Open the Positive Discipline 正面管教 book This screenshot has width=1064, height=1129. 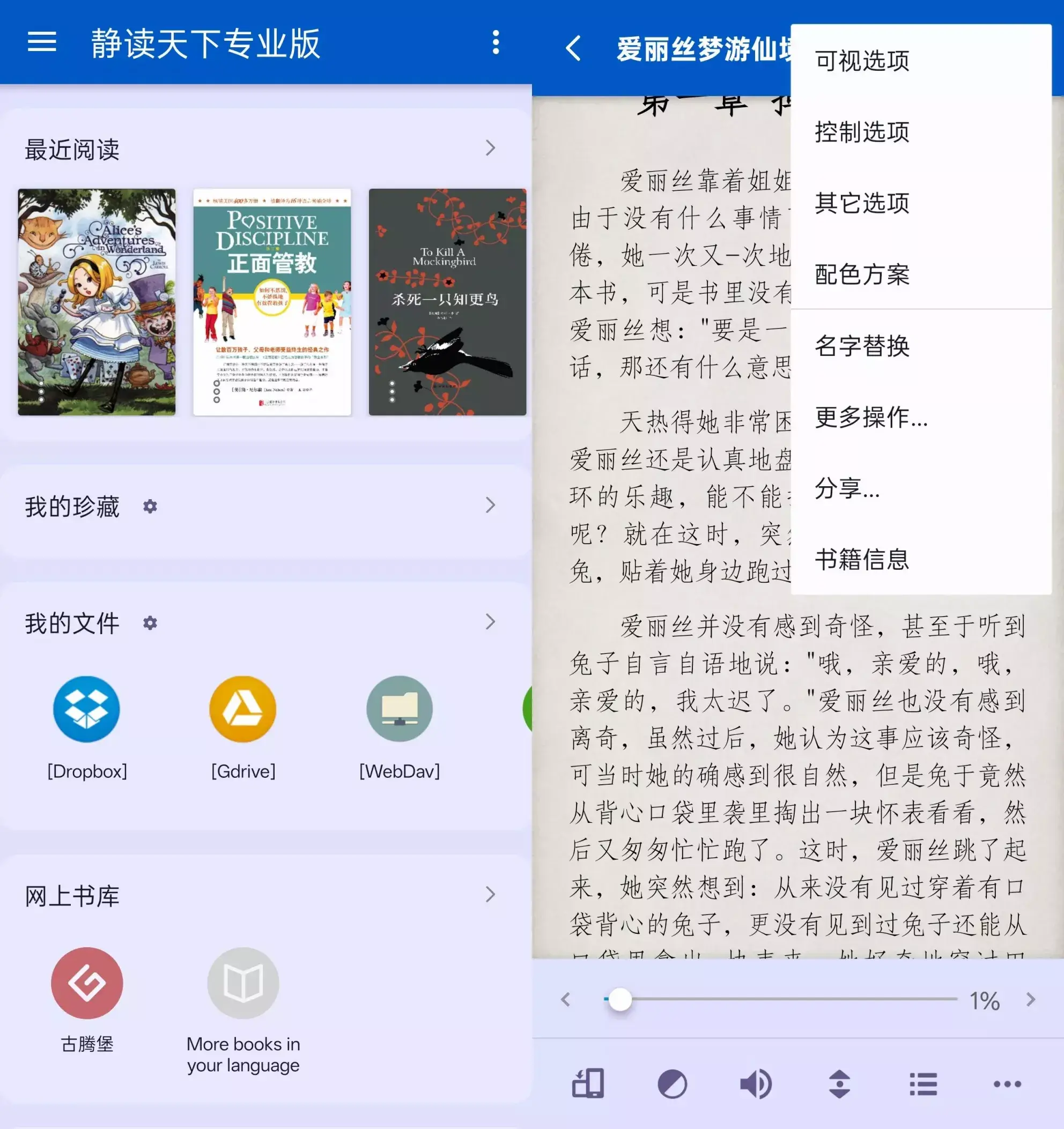[x=272, y=302]
